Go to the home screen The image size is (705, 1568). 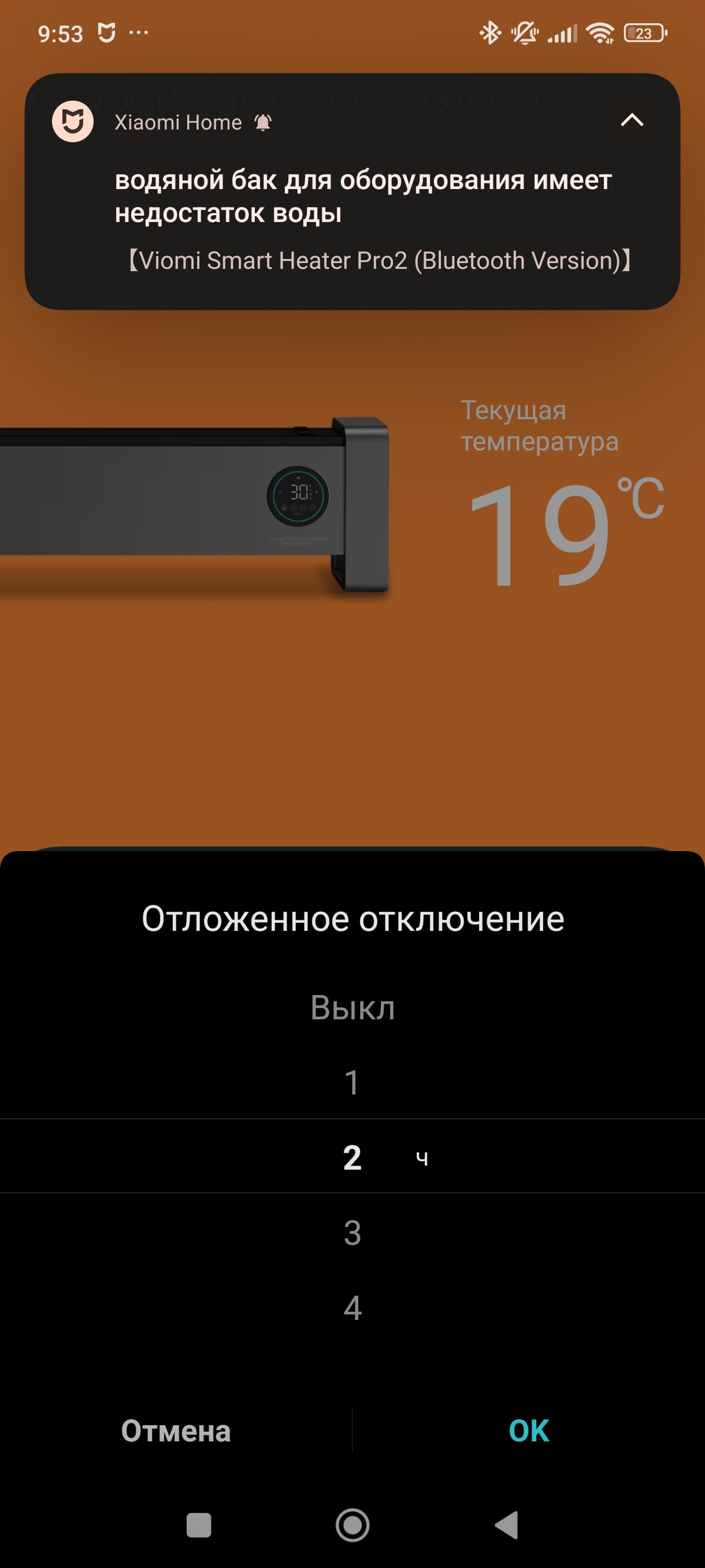tap(352, 1525)
